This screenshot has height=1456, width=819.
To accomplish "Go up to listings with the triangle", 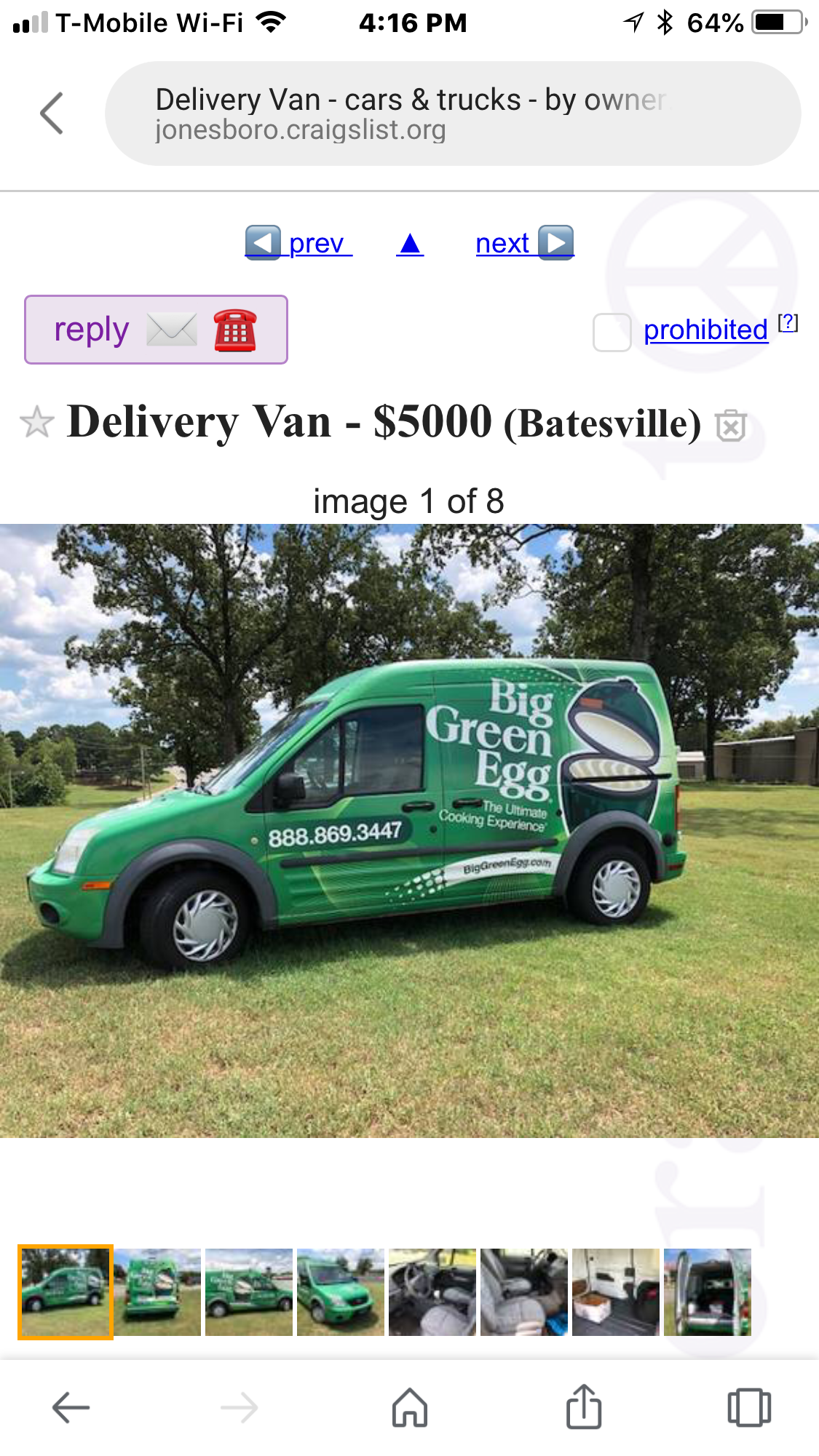I will [x=410, y=243].
